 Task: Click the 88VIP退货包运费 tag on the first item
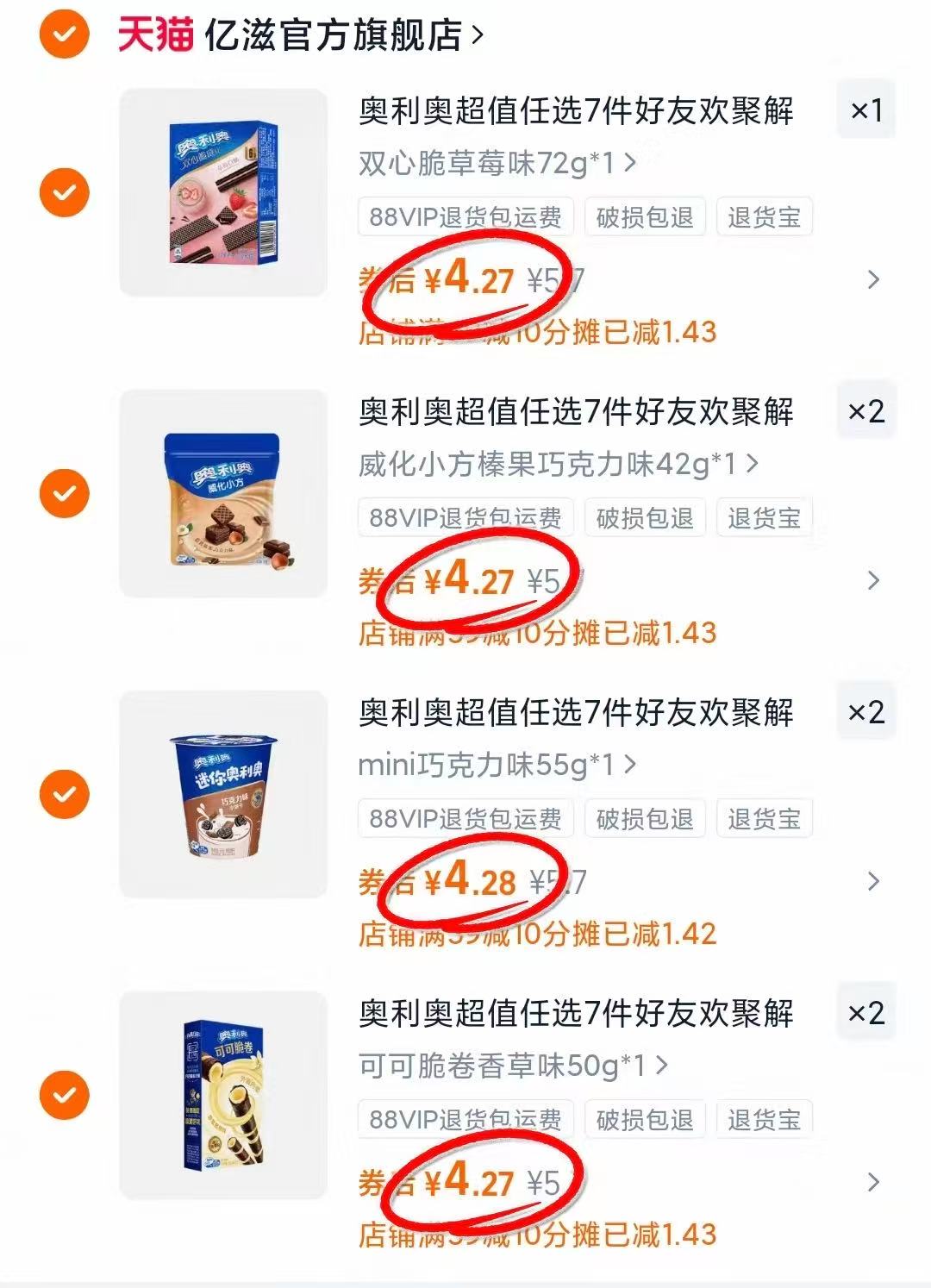click(463, 216)
